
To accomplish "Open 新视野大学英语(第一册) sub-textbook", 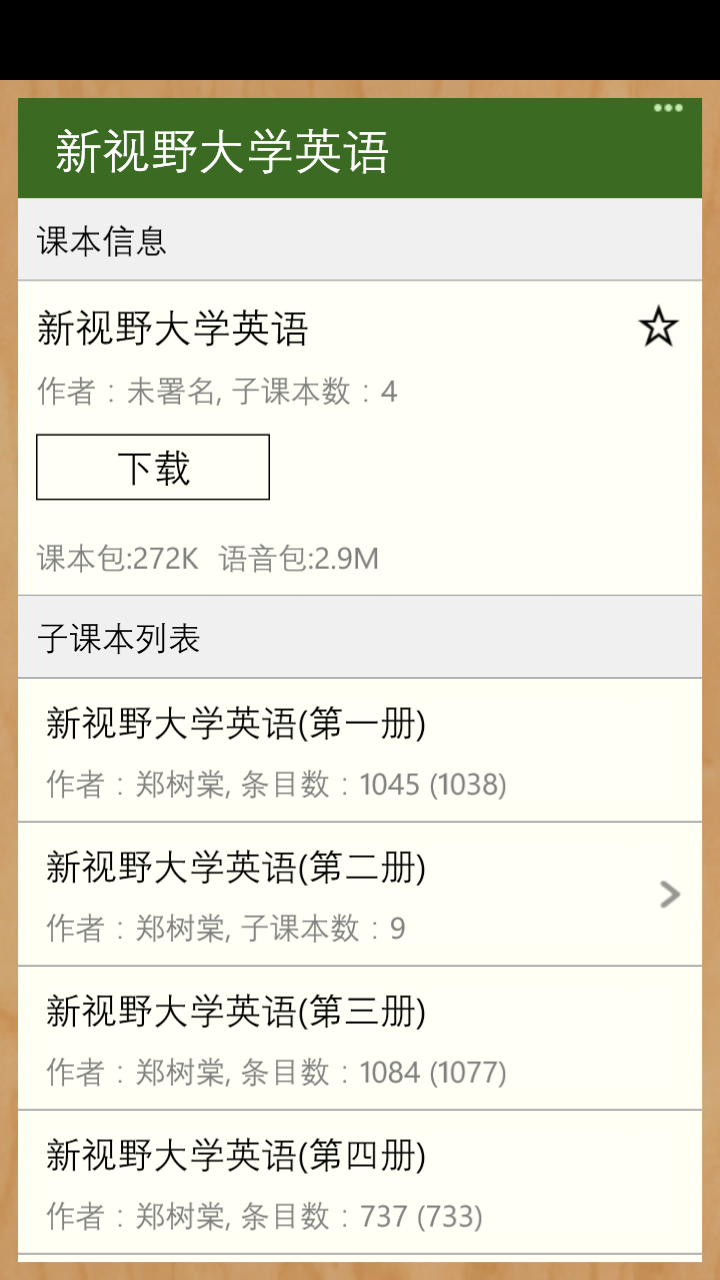I will [x=359, y=751].
